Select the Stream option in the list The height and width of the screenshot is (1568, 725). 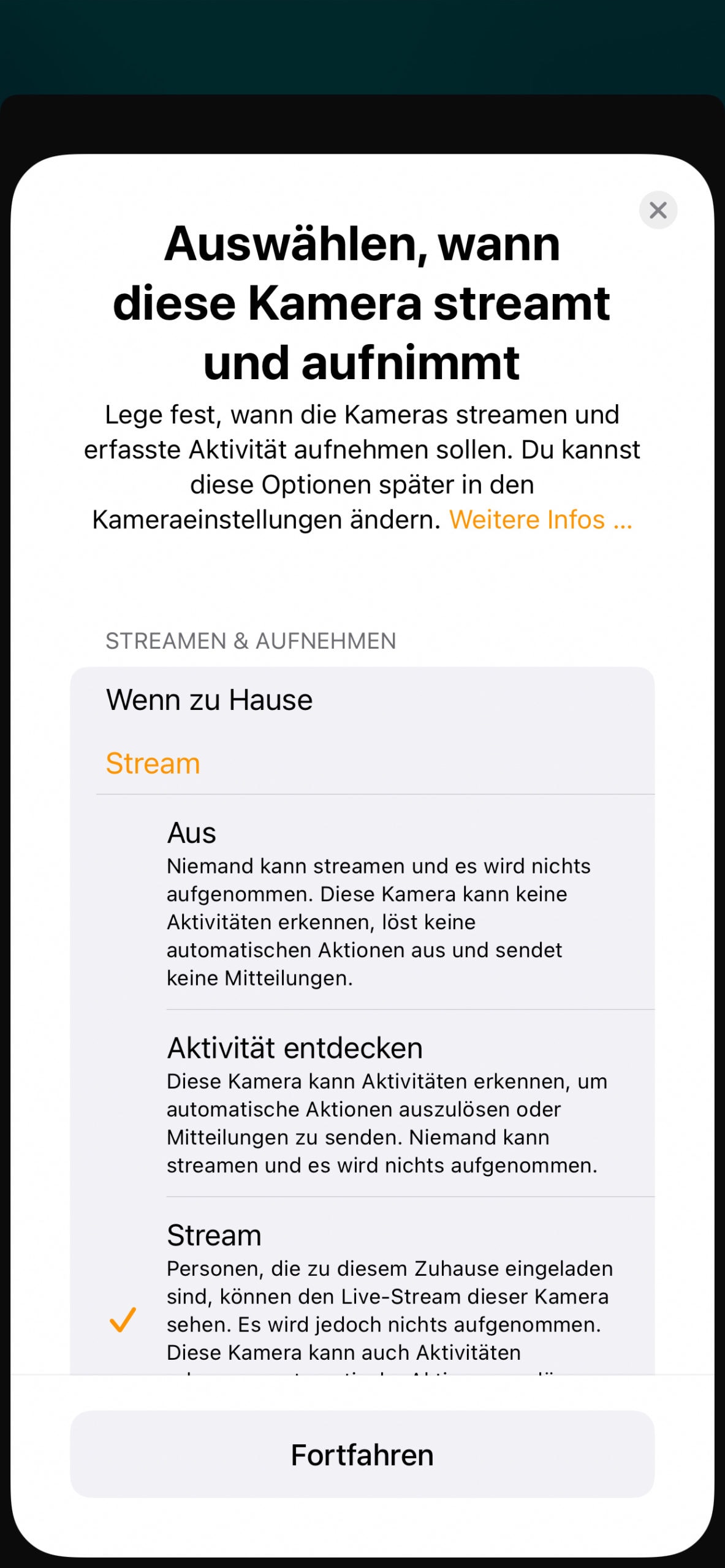click(x=380, y=1286)
